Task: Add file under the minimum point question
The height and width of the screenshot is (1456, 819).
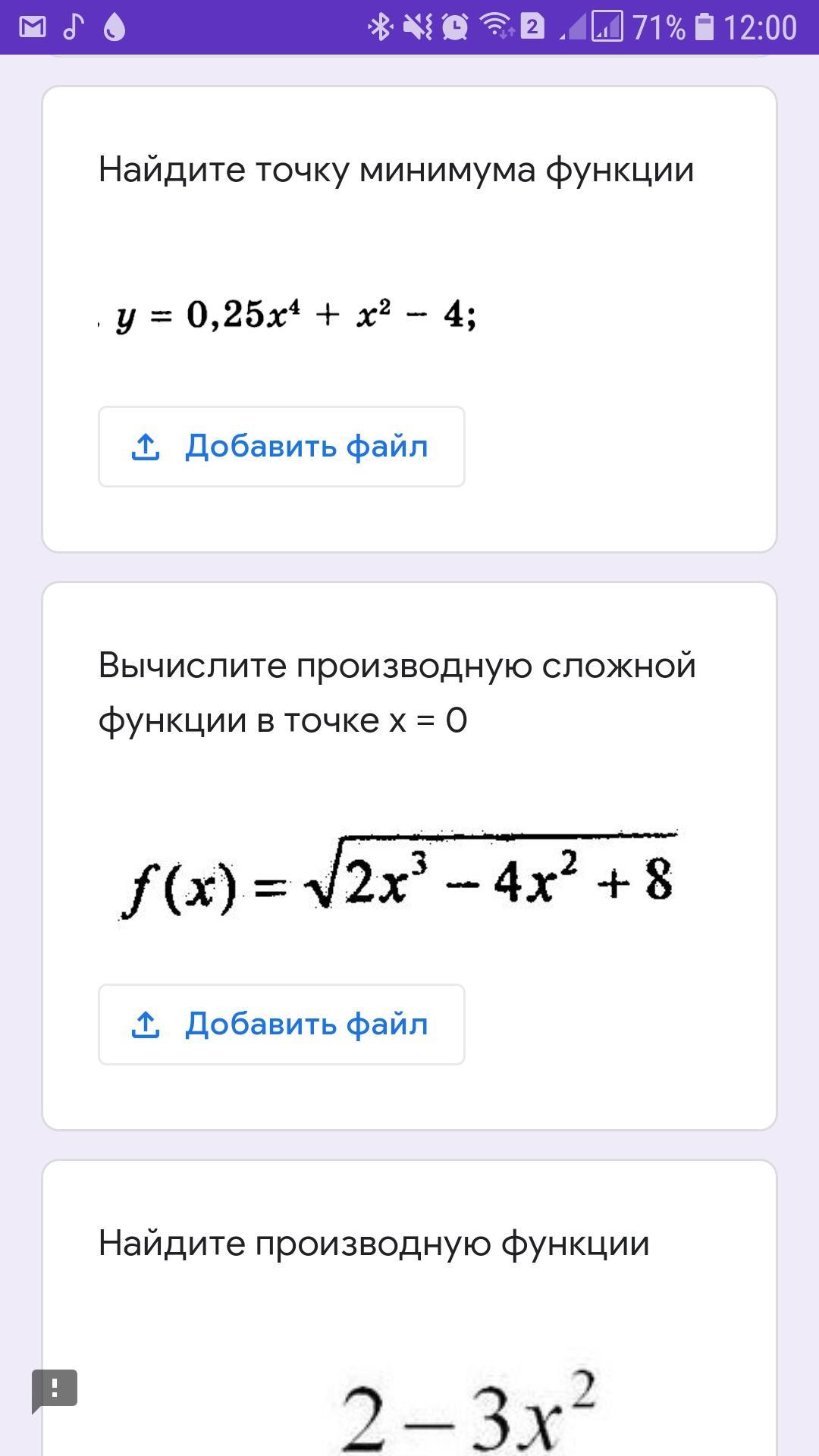Action: [x=281, y=447]
